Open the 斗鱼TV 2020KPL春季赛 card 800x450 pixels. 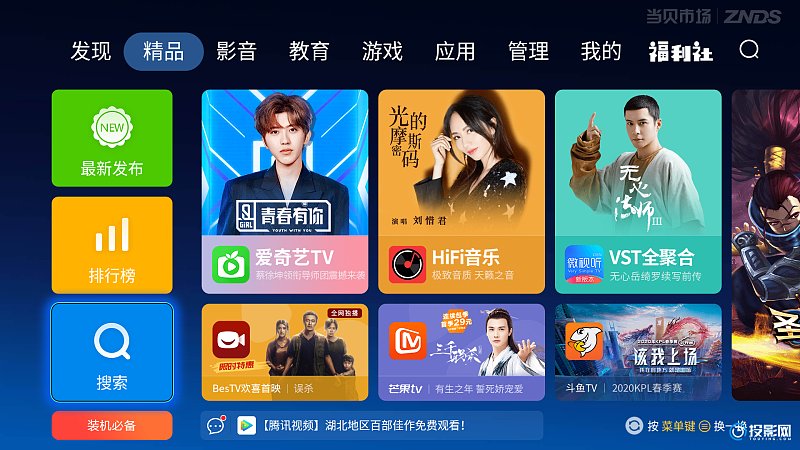(x=638, y=352)
